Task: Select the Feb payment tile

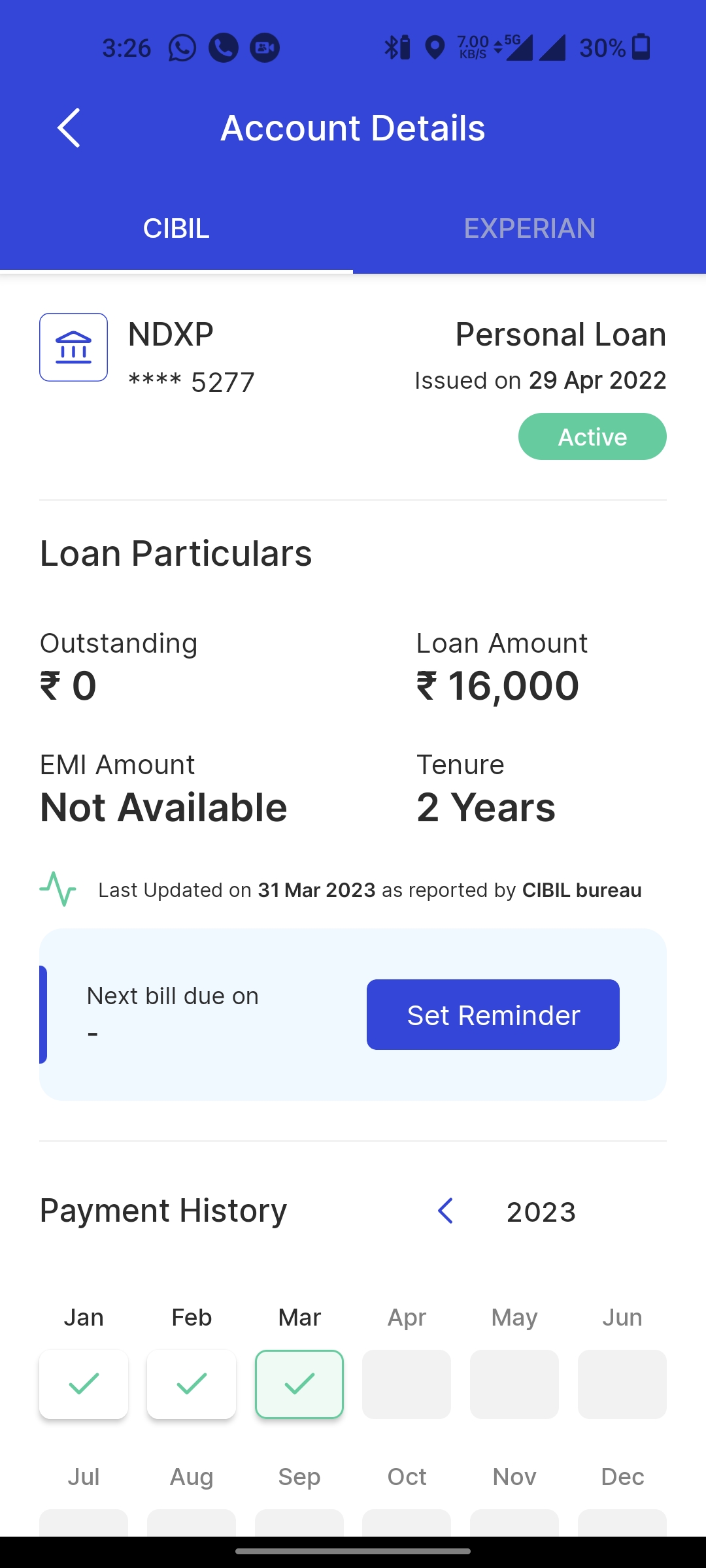Action: click(192, 1384)
